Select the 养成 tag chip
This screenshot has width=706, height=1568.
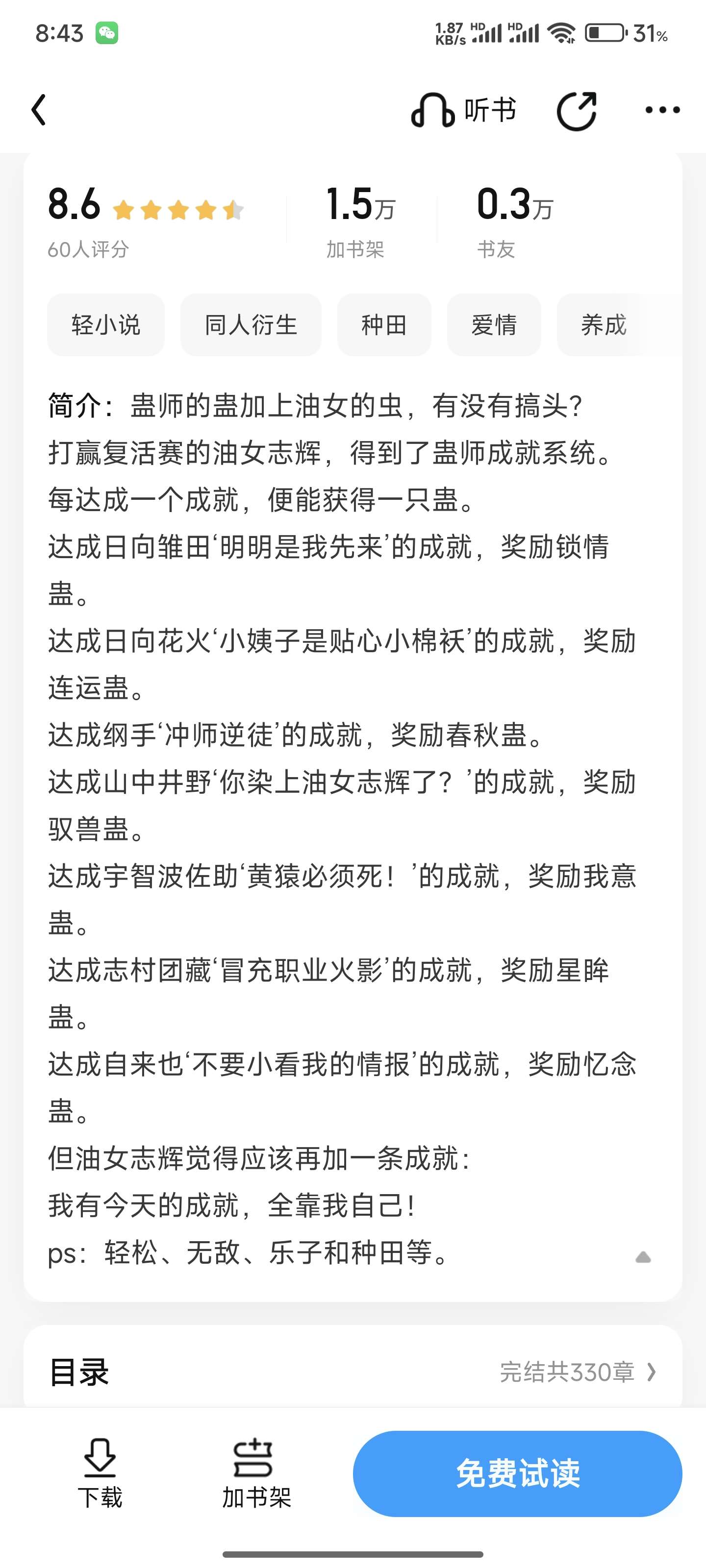[604, 324]
